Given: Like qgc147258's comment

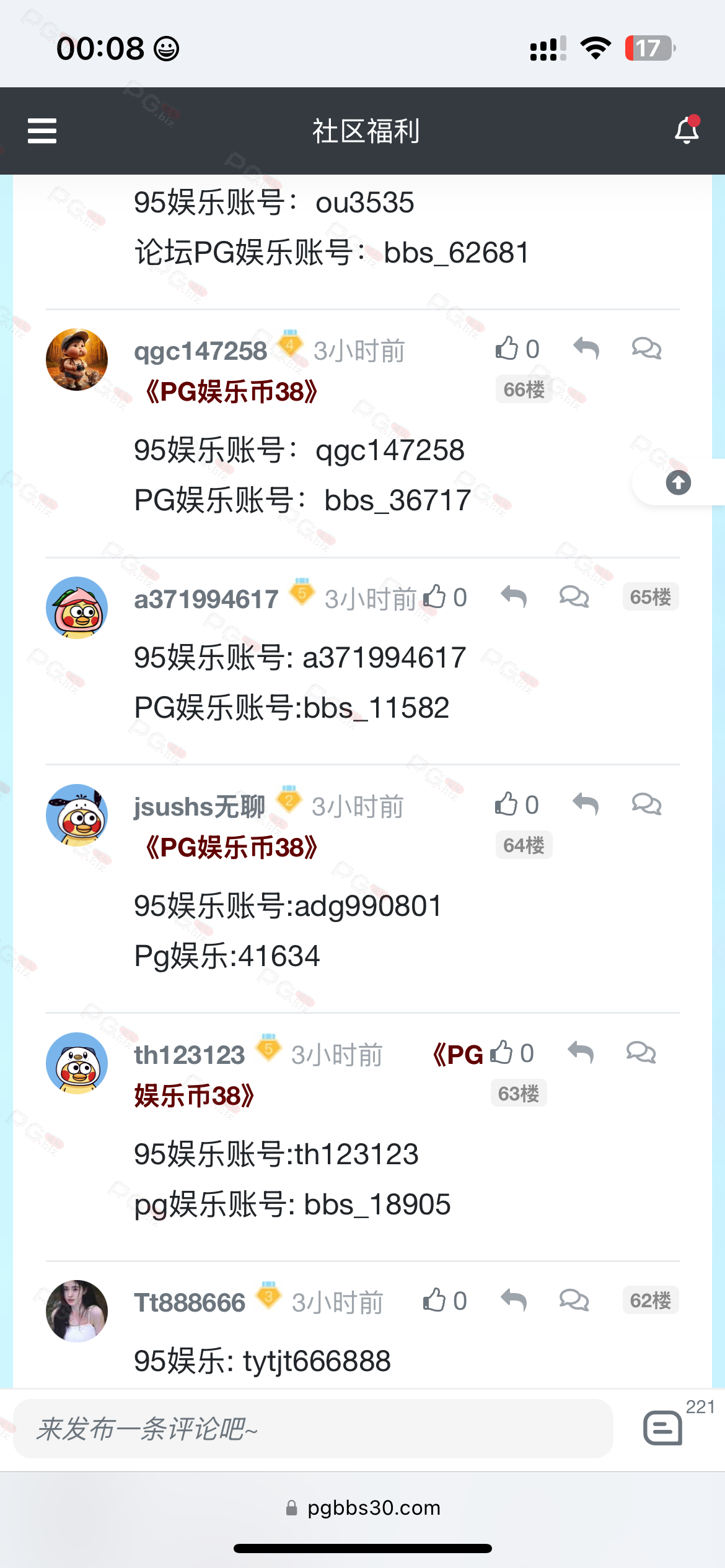Looking at the screenshot, I should click(x=507, y=349).
